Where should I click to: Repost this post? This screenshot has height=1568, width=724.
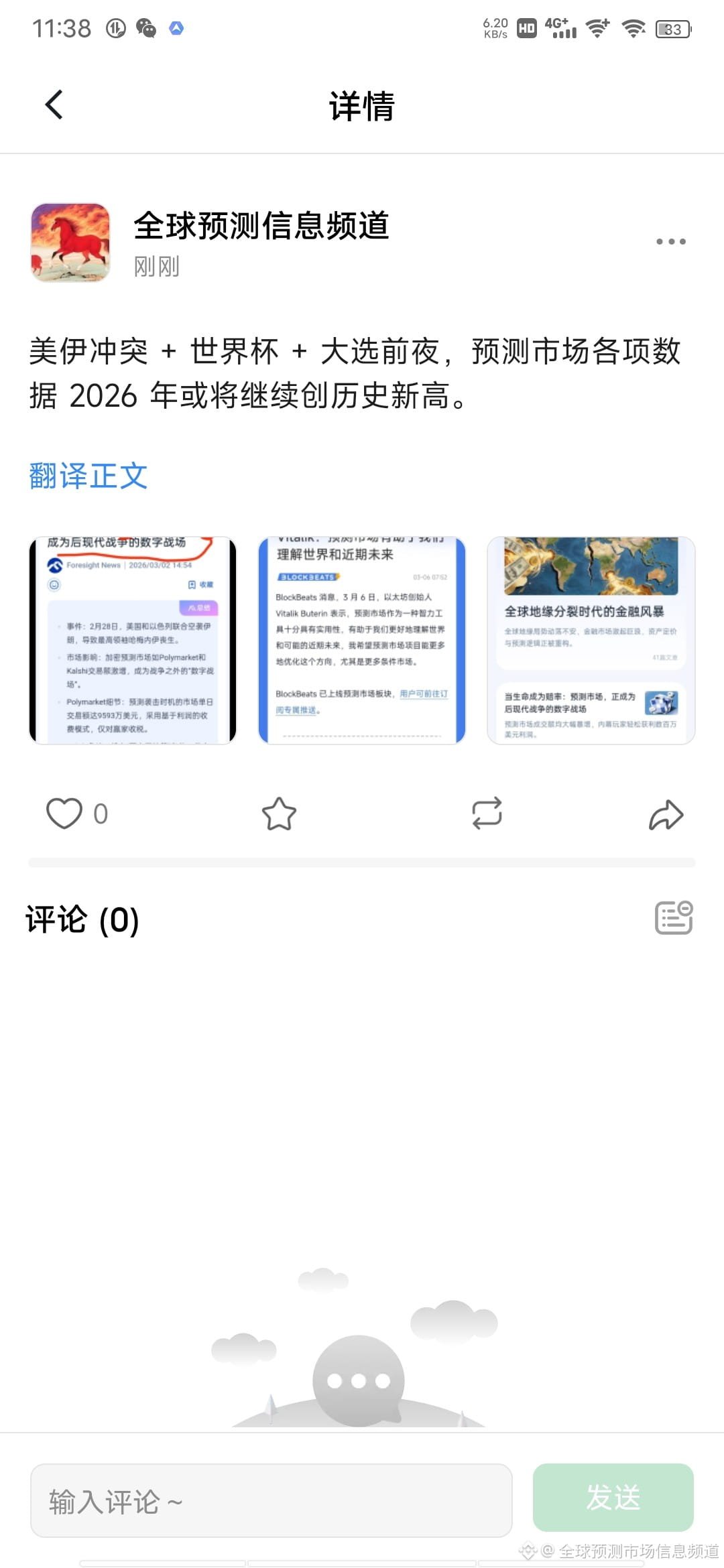tap(487, 813)
